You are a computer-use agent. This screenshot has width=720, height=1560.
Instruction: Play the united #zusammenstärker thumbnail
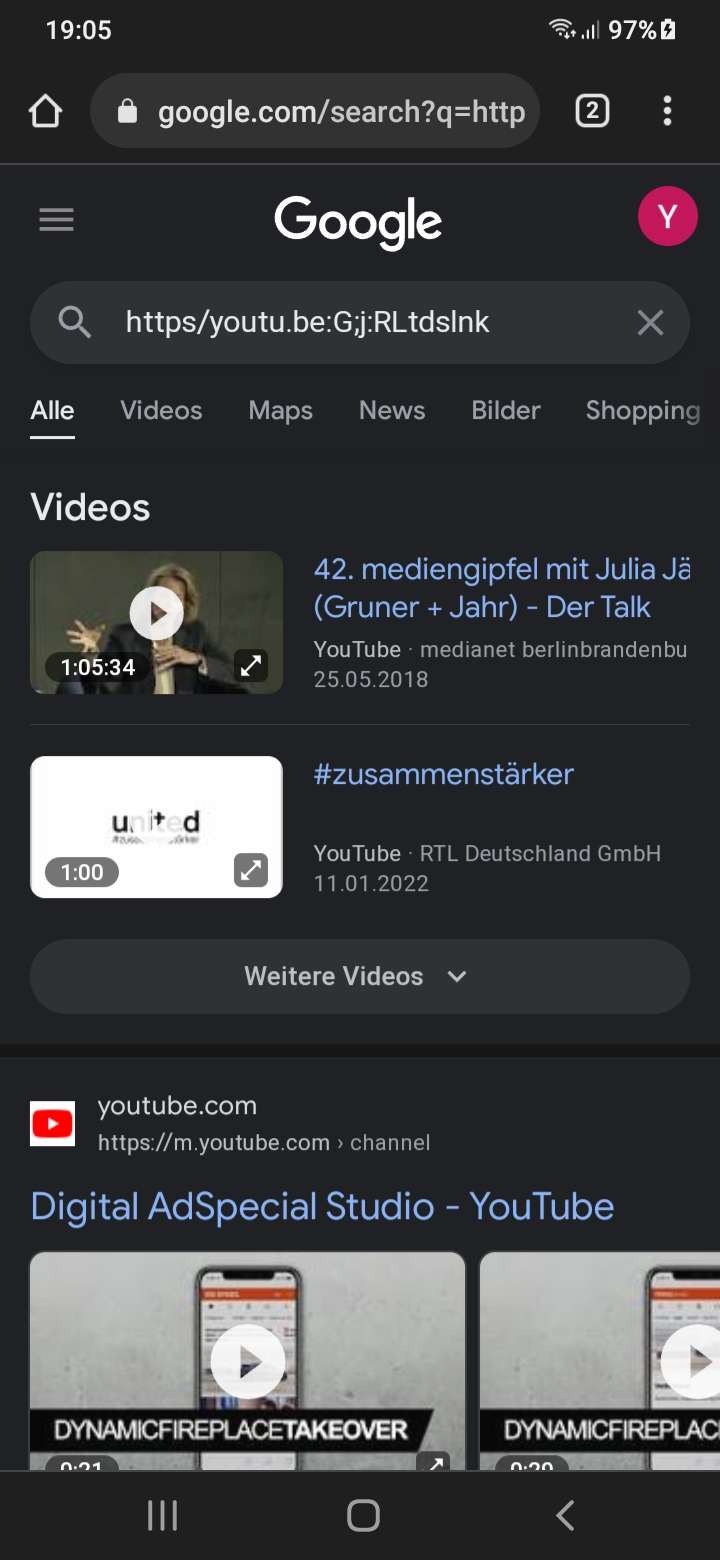coord(157,826)
